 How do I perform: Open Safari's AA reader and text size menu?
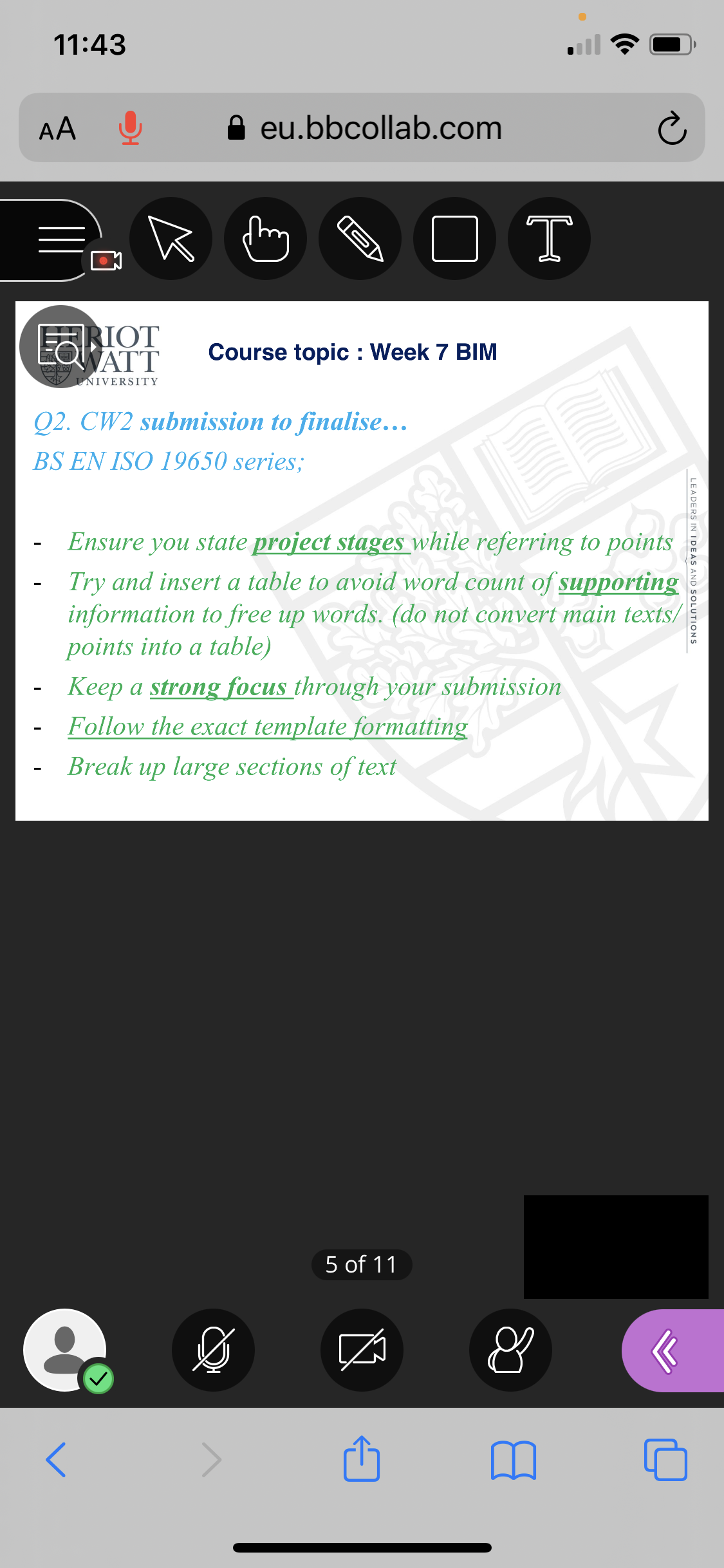pos(57,128)
